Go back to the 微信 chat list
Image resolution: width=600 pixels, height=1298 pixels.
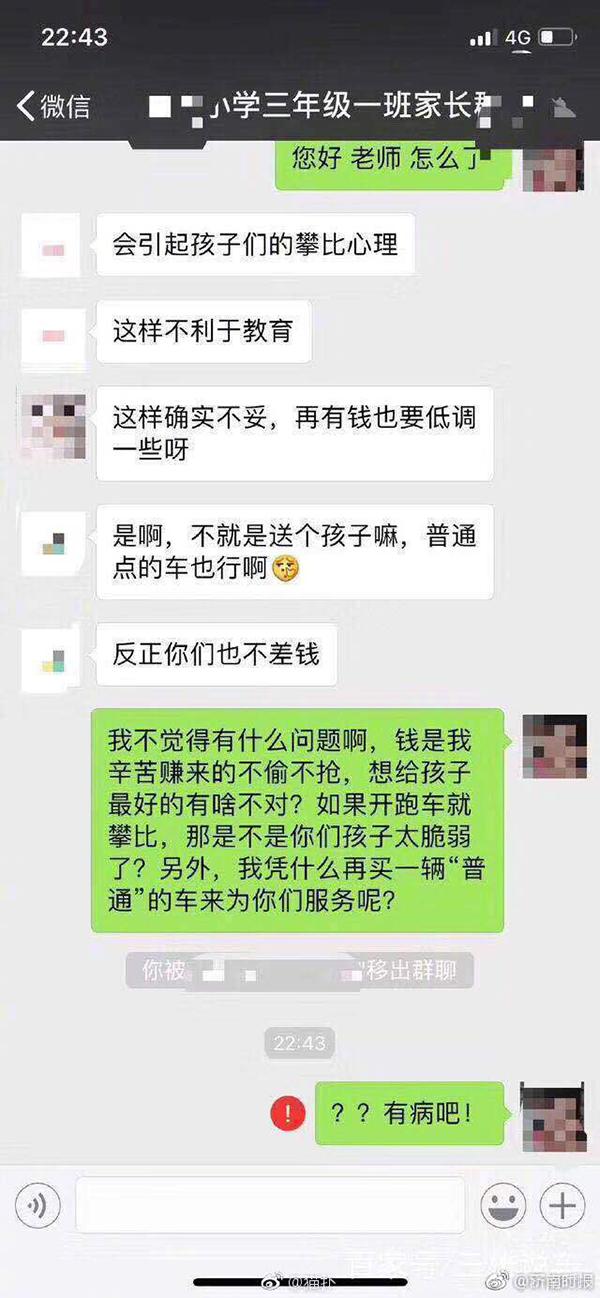tap(52, 105)
